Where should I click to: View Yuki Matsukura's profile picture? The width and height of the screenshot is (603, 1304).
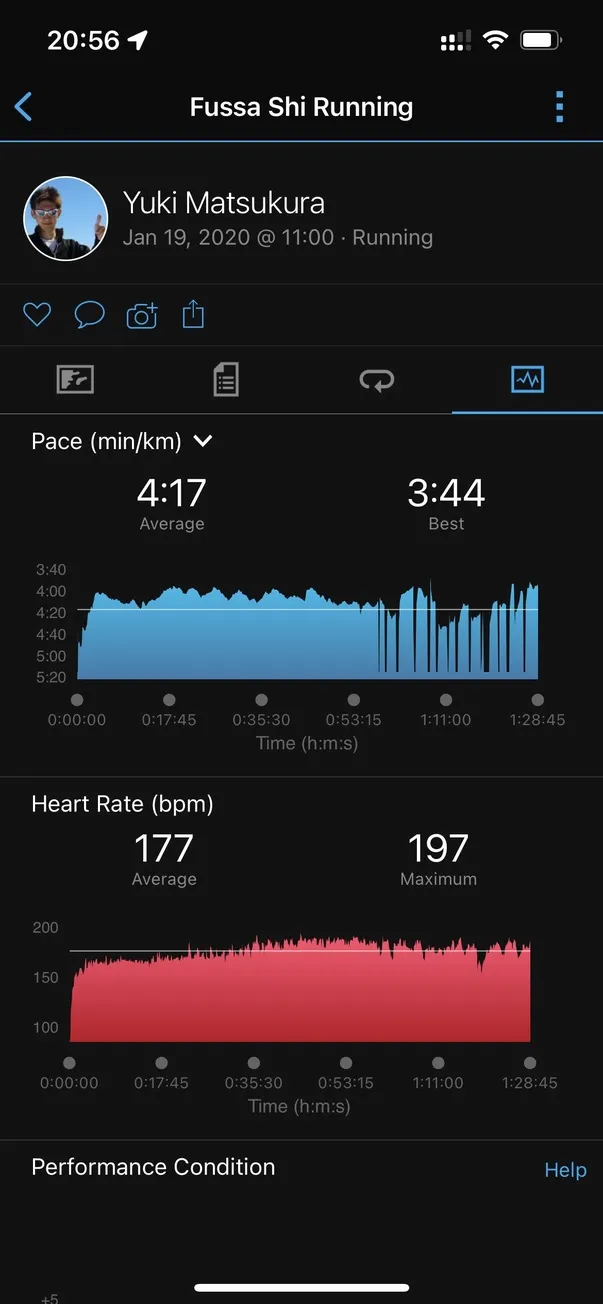(x=65, y=219)
